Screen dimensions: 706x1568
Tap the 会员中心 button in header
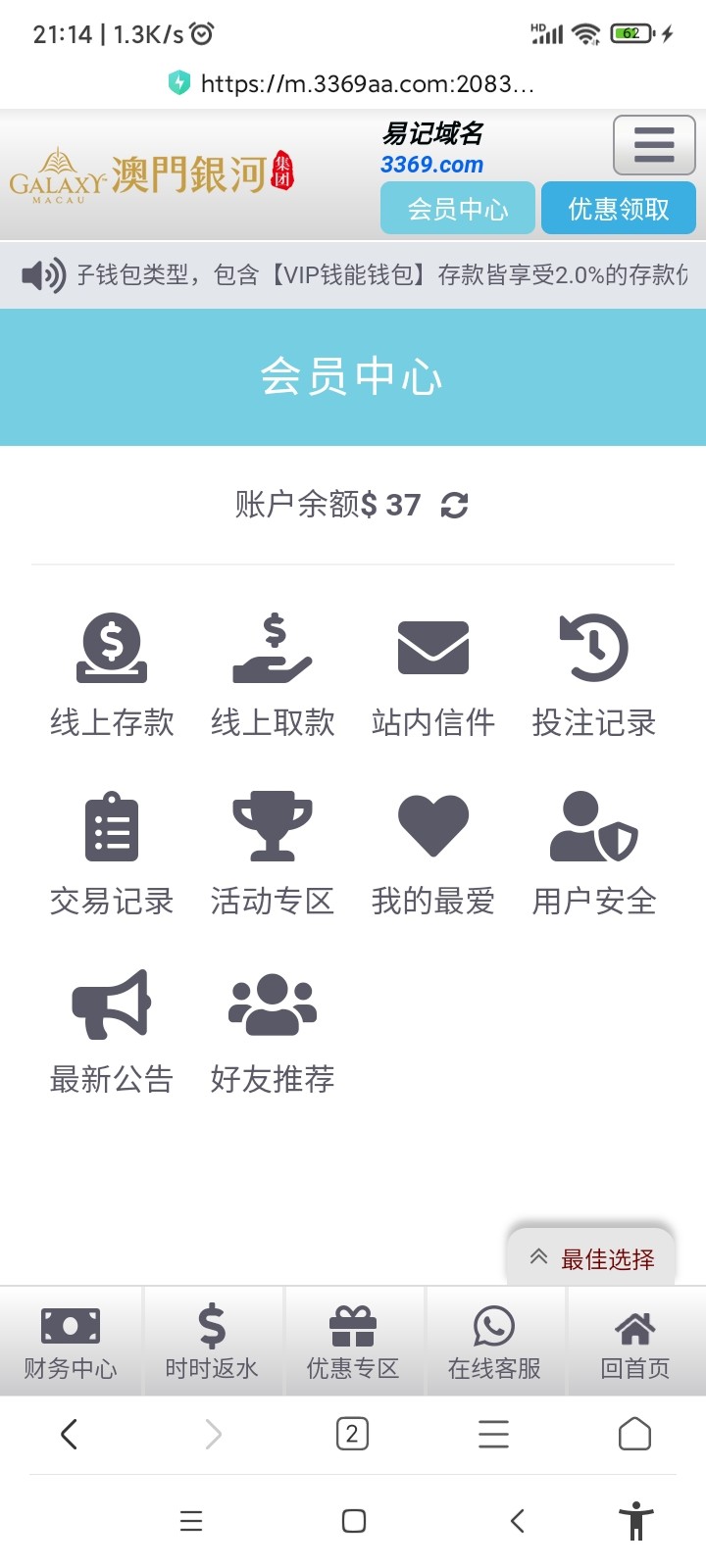pyautogui.click(x=458, y=208)
